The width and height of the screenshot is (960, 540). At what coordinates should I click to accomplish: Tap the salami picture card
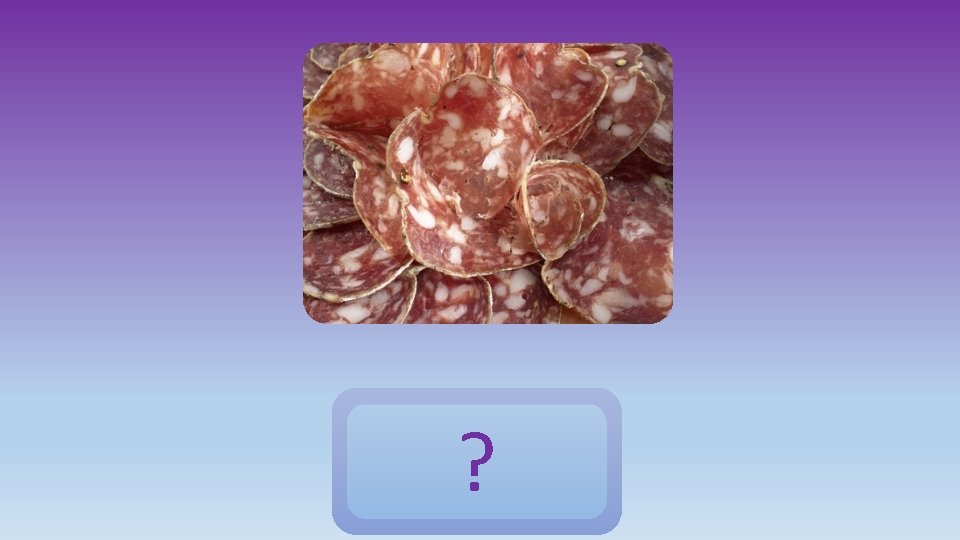tap(488, 183)
